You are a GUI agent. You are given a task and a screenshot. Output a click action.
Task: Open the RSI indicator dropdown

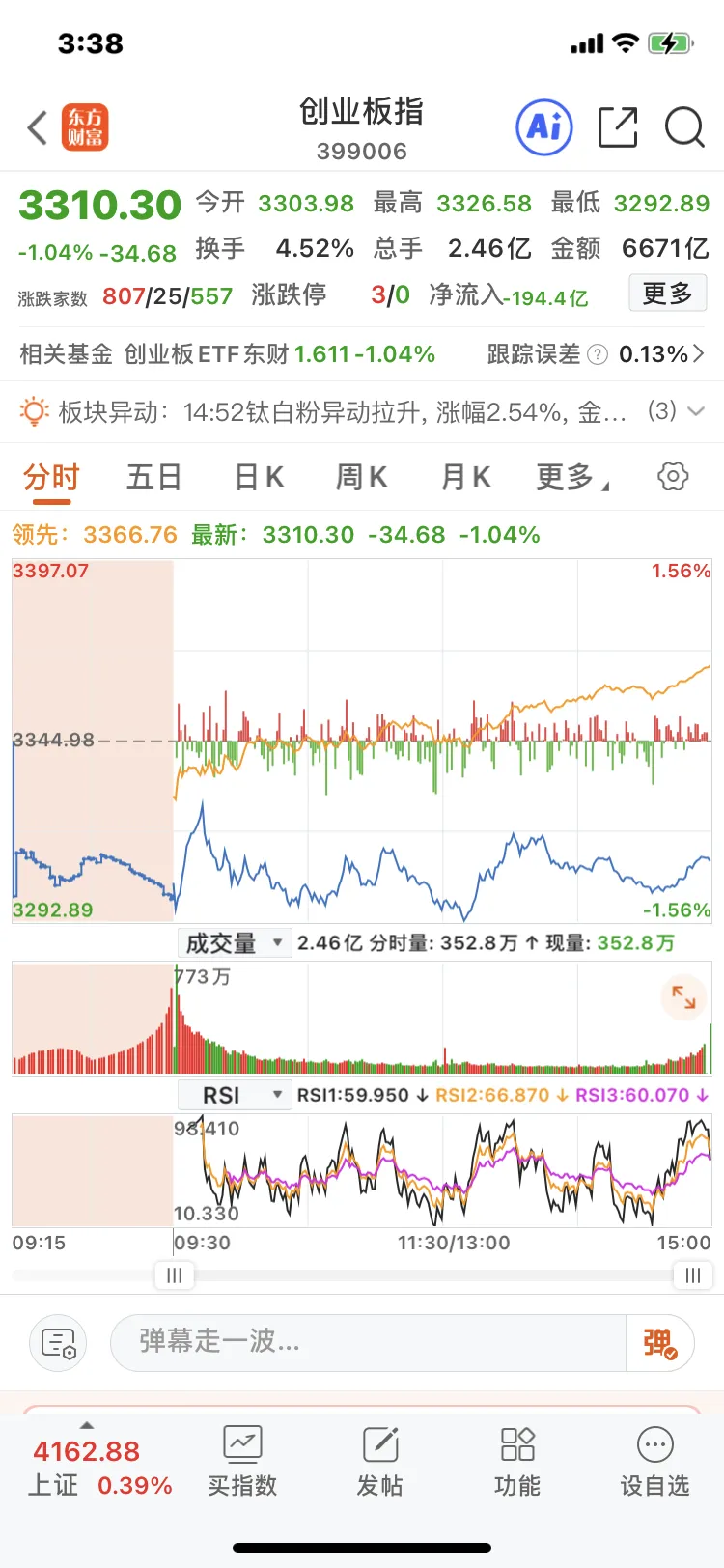click(x=235, y=1095)
